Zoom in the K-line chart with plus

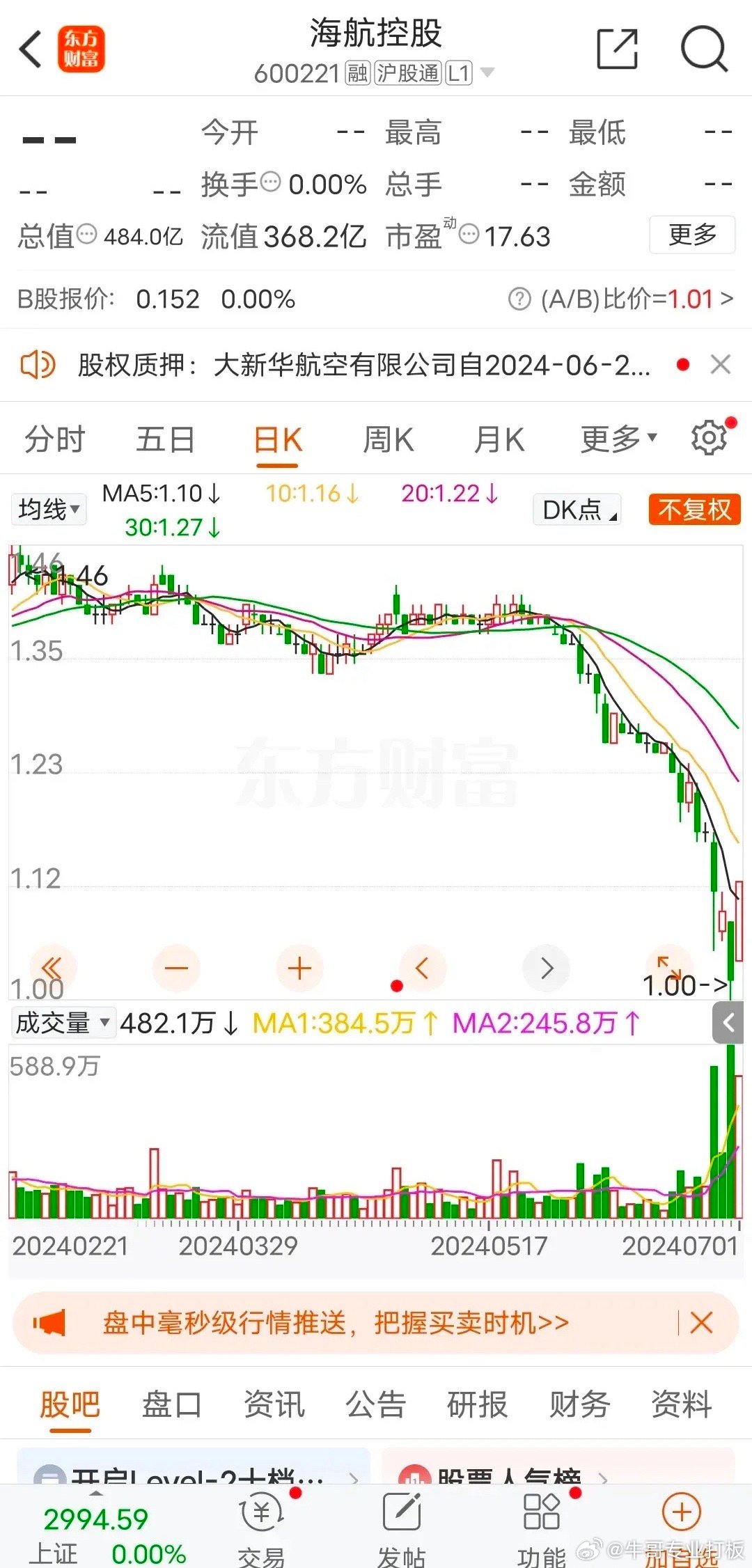[x=299, y=969]
